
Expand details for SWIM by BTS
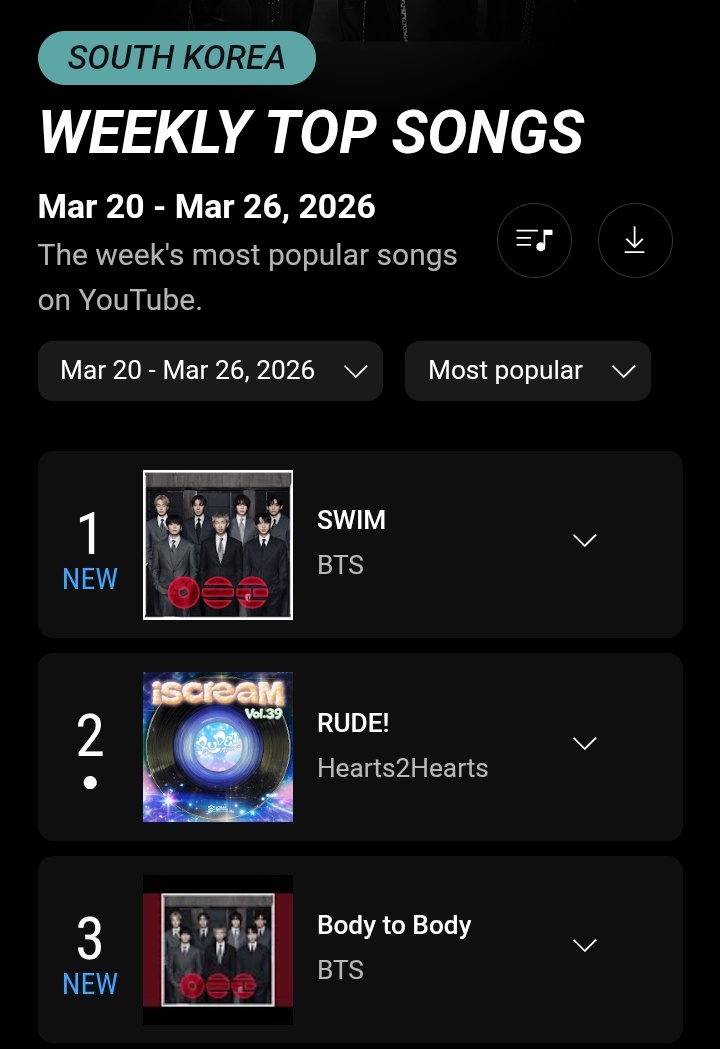584,540
